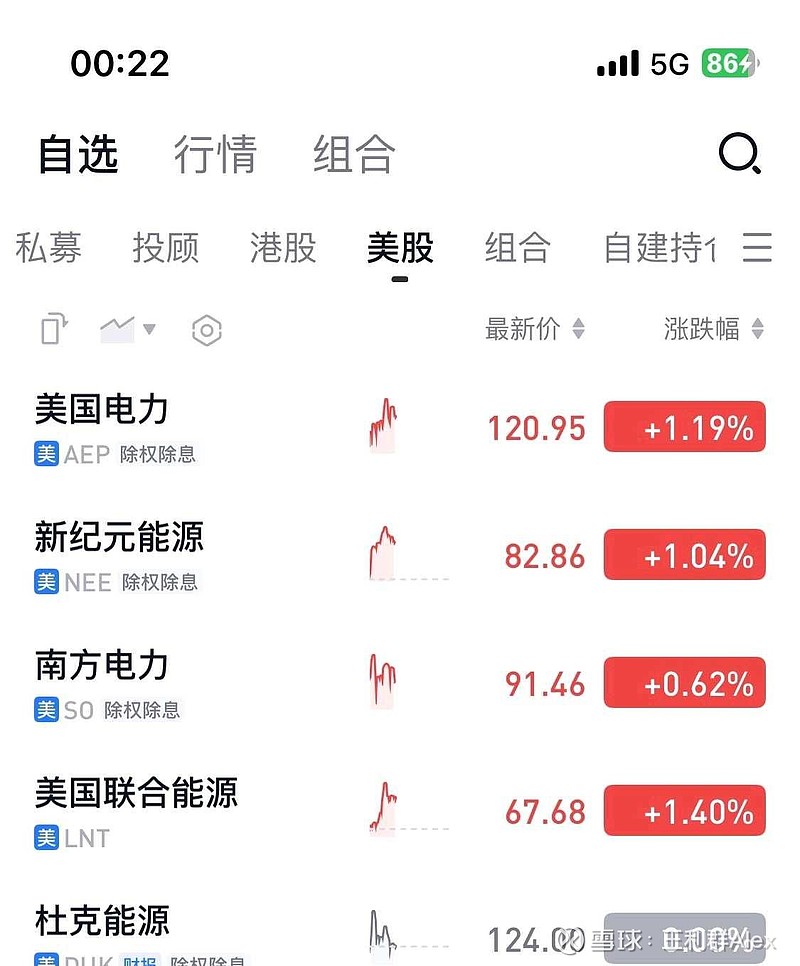Tap the red change bar of 美国联合能源
This screenshot has height=966, width=800.
tap(684, 811)
